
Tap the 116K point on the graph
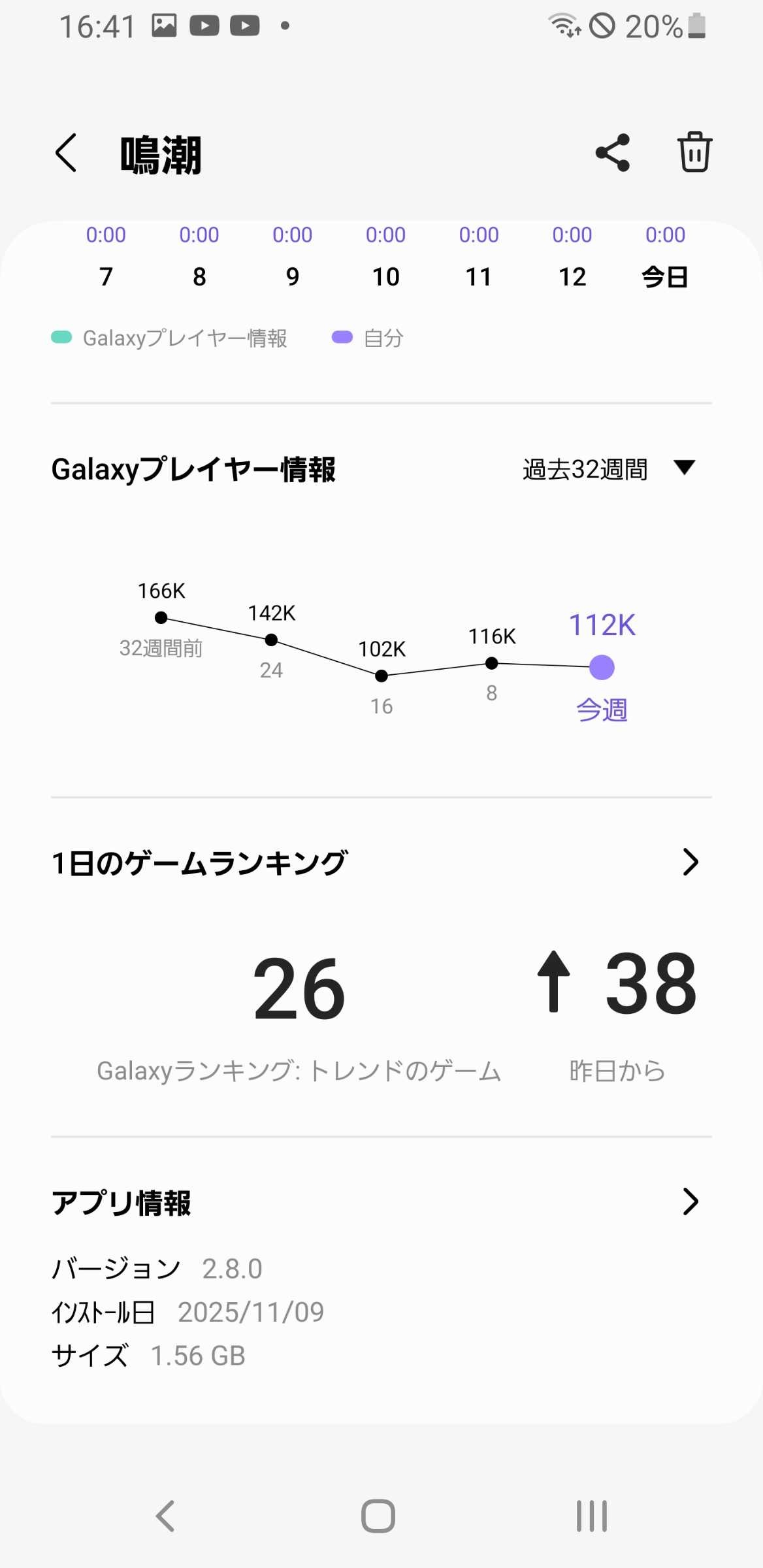pyautogui.click(x=492, y=663)
